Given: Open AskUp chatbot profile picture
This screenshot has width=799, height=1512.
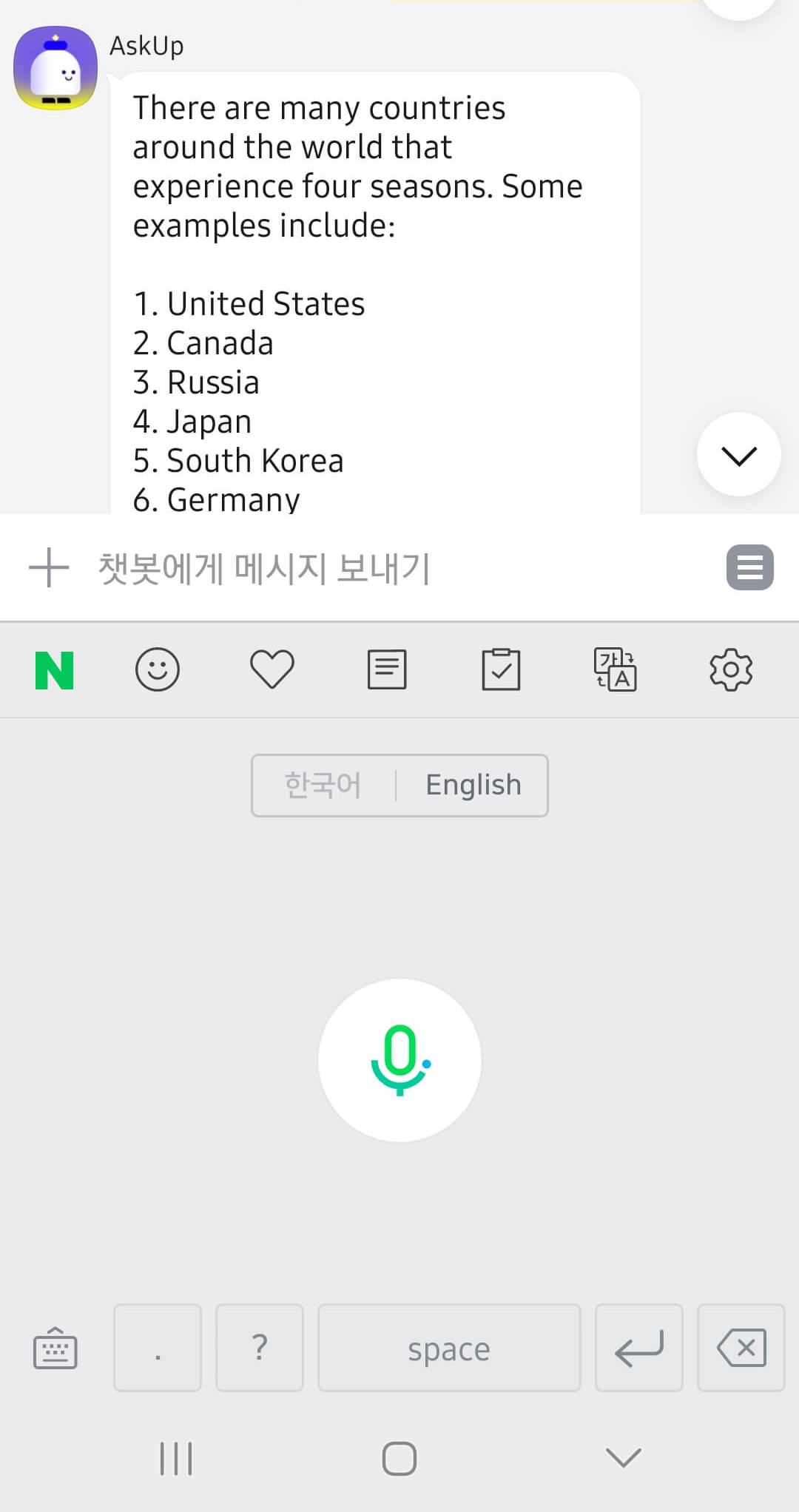Looking at the screenshot, I should pyautogui.click(x=55, y=67).
